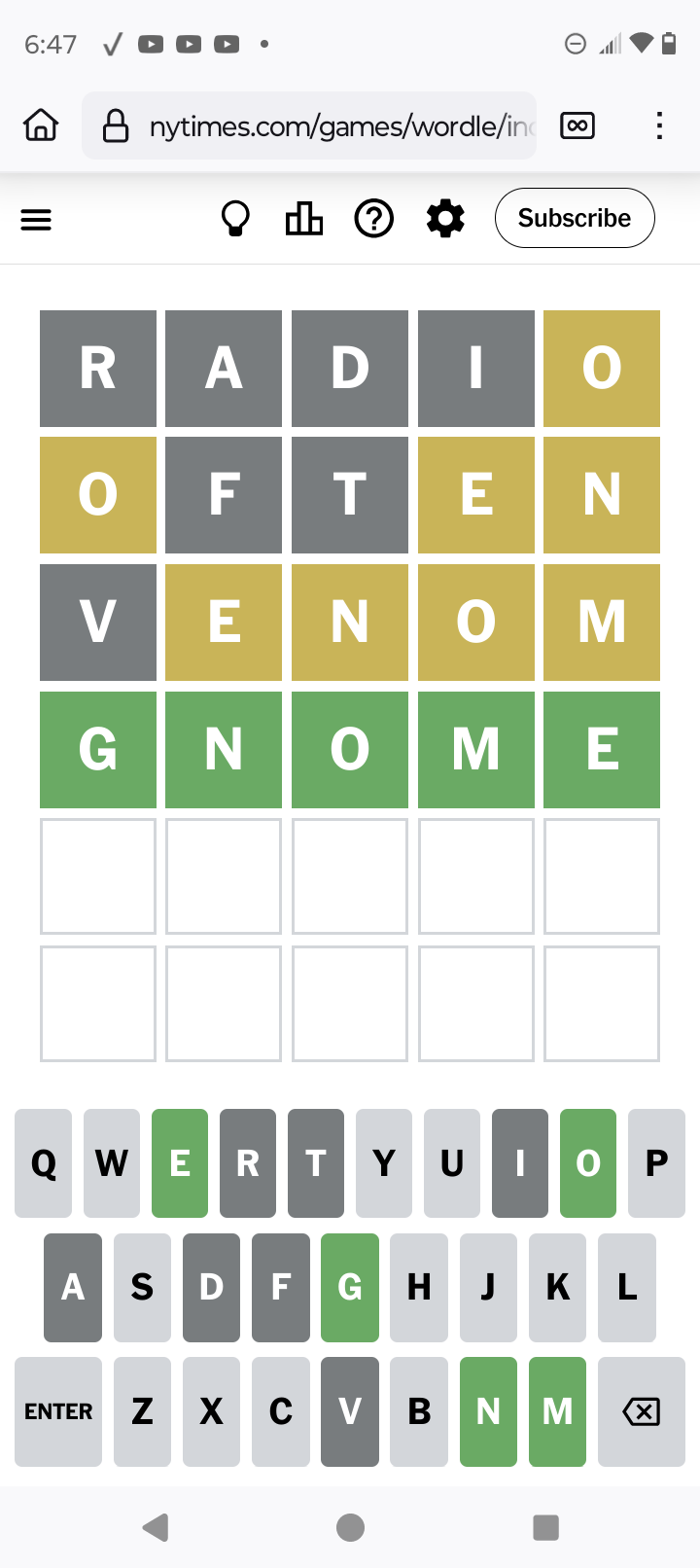Choose the letter L key
This screenshot has width=700, height=1568.
point(627,1287)
